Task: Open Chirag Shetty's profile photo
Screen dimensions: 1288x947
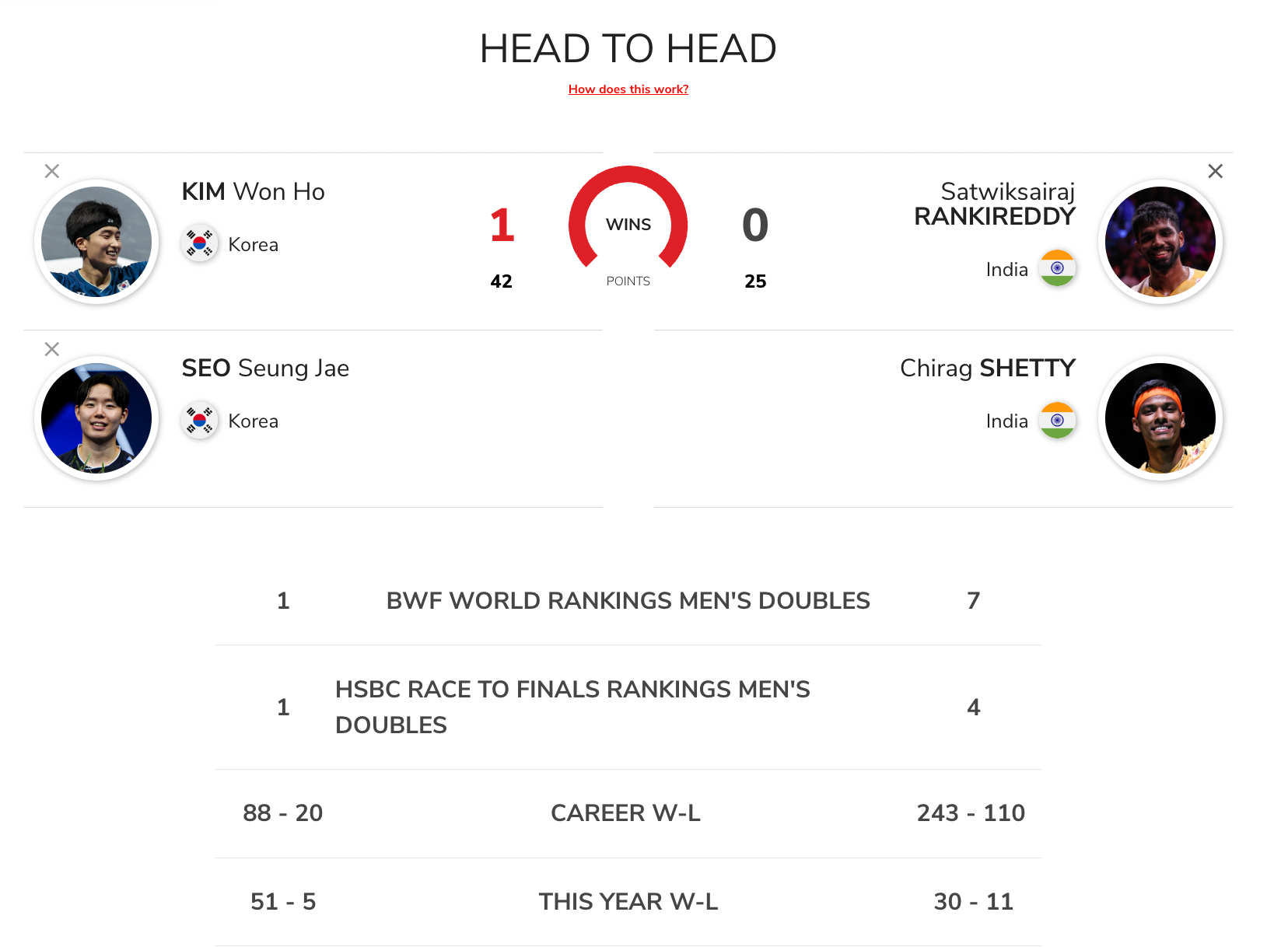Action: pos(1160,418)
